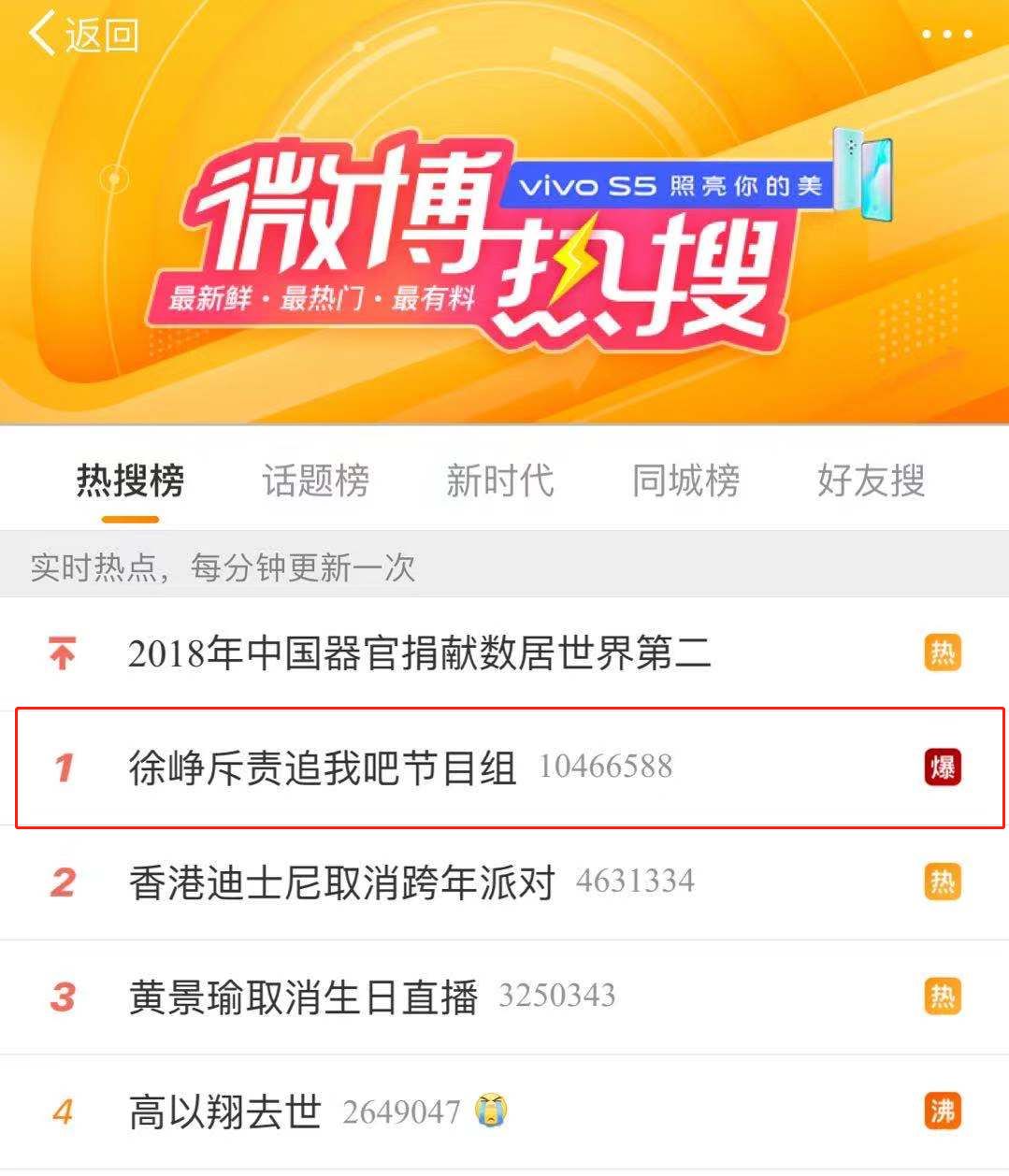Open 黄景瑜取消生日直播 hot search
This screenshot has width=1009, height=1176.
click(x=303, y=997)
